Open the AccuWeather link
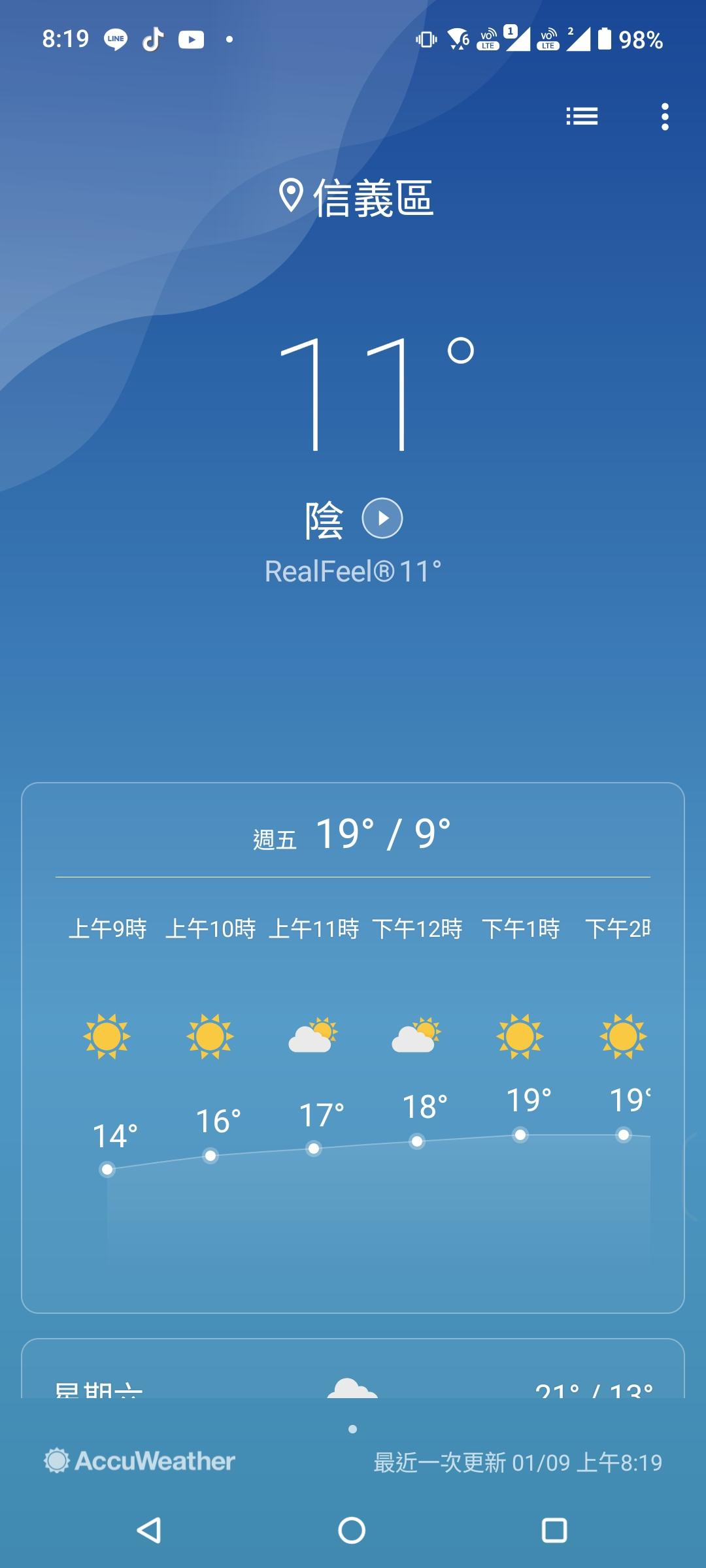This screenshot has height=1568, width=706. click(140, 1461)
